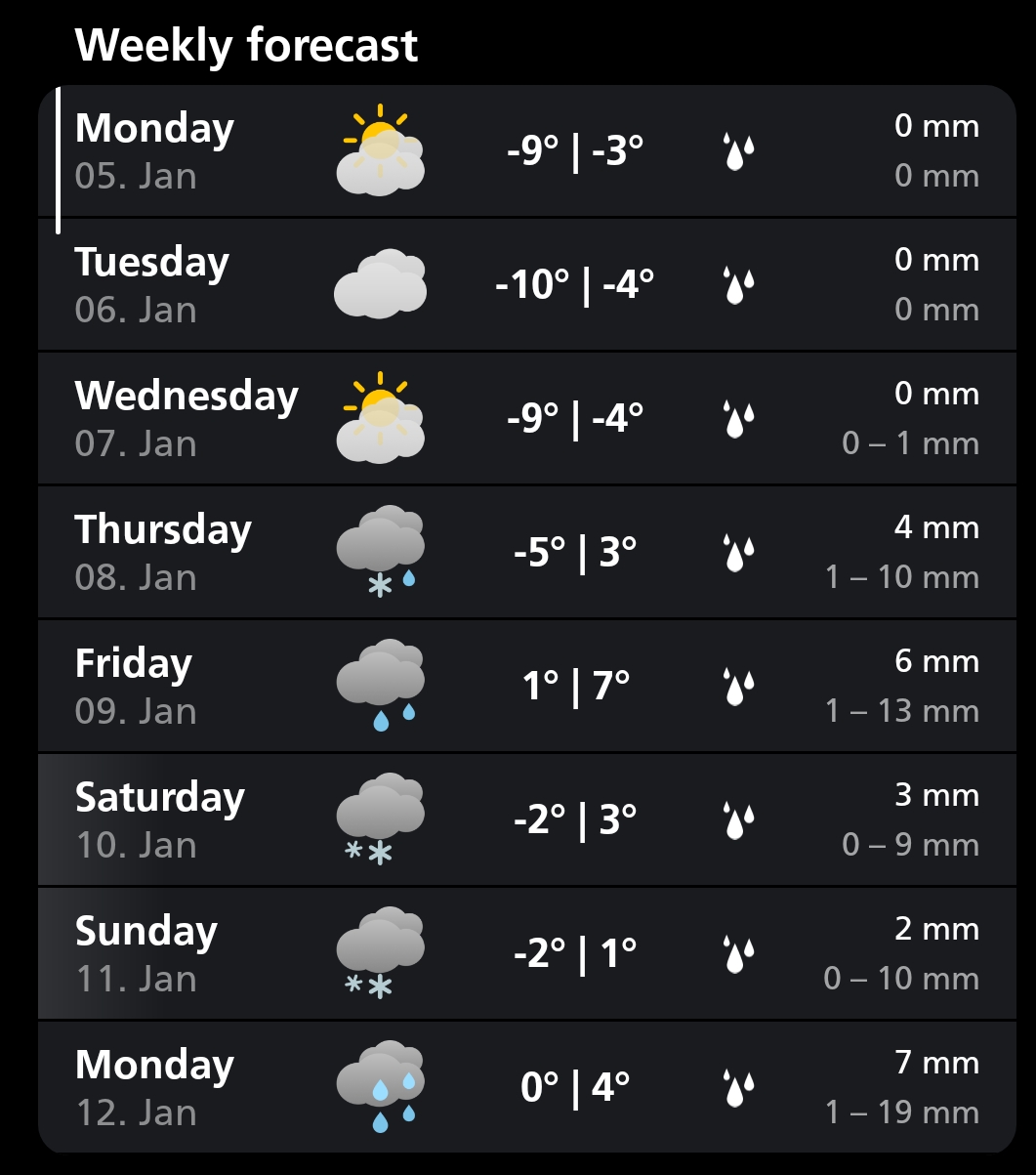
Task: Select the Monday 05. Jan forecast row
Action: click(527, 151)
